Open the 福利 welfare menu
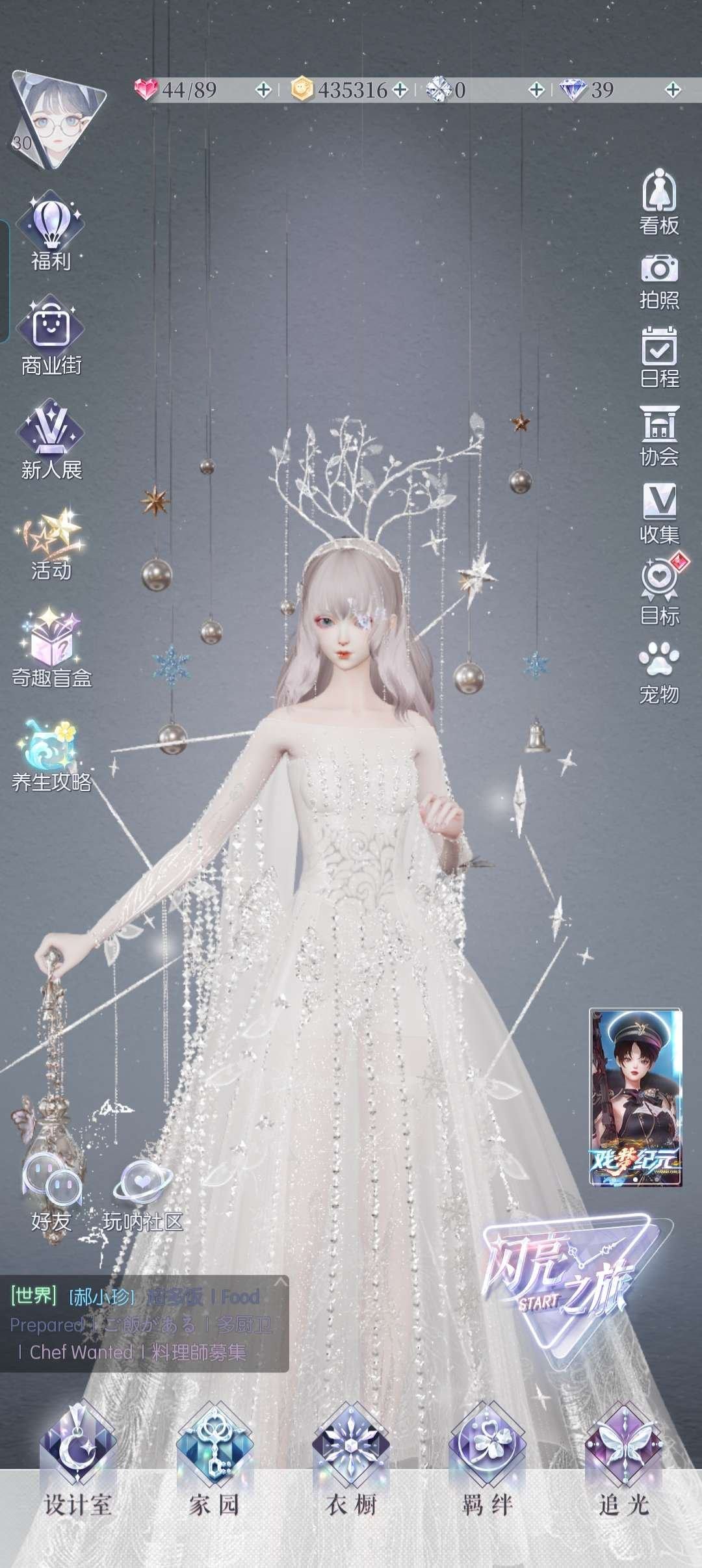 tap(51, 232)
